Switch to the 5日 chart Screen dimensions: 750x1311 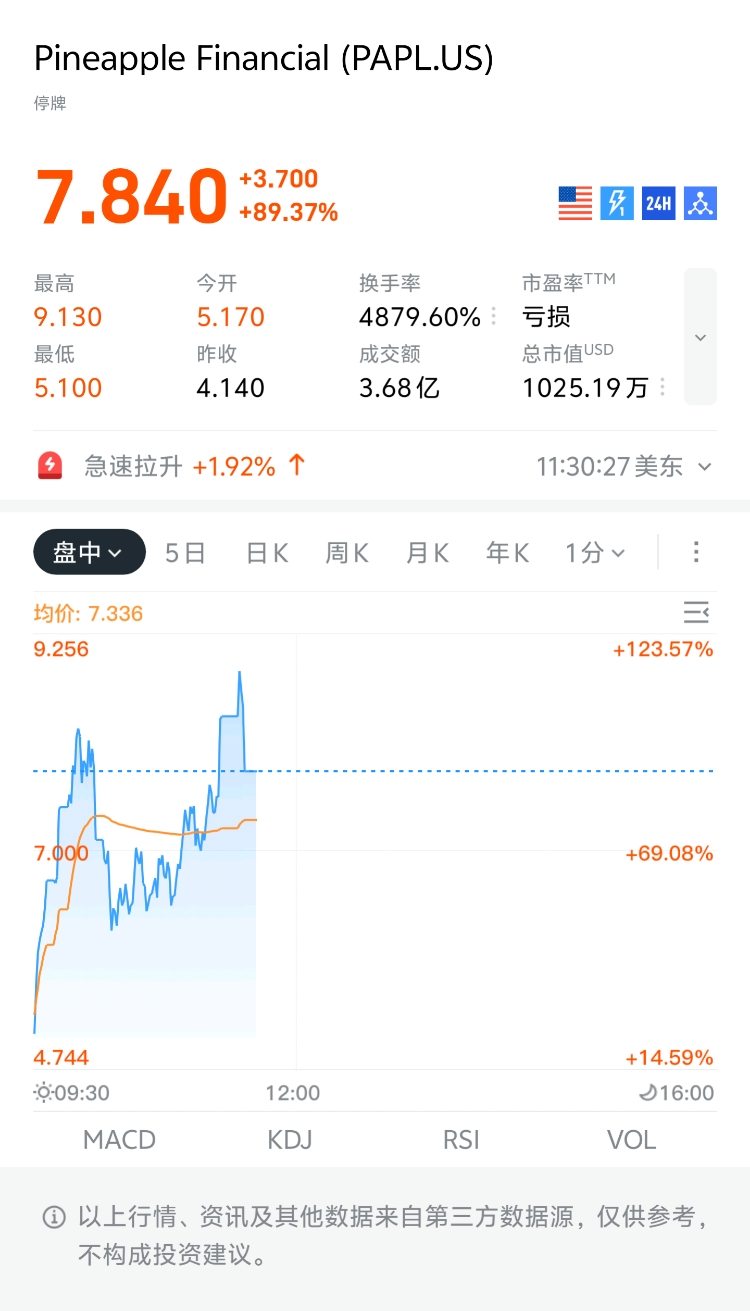click(185, 553)
